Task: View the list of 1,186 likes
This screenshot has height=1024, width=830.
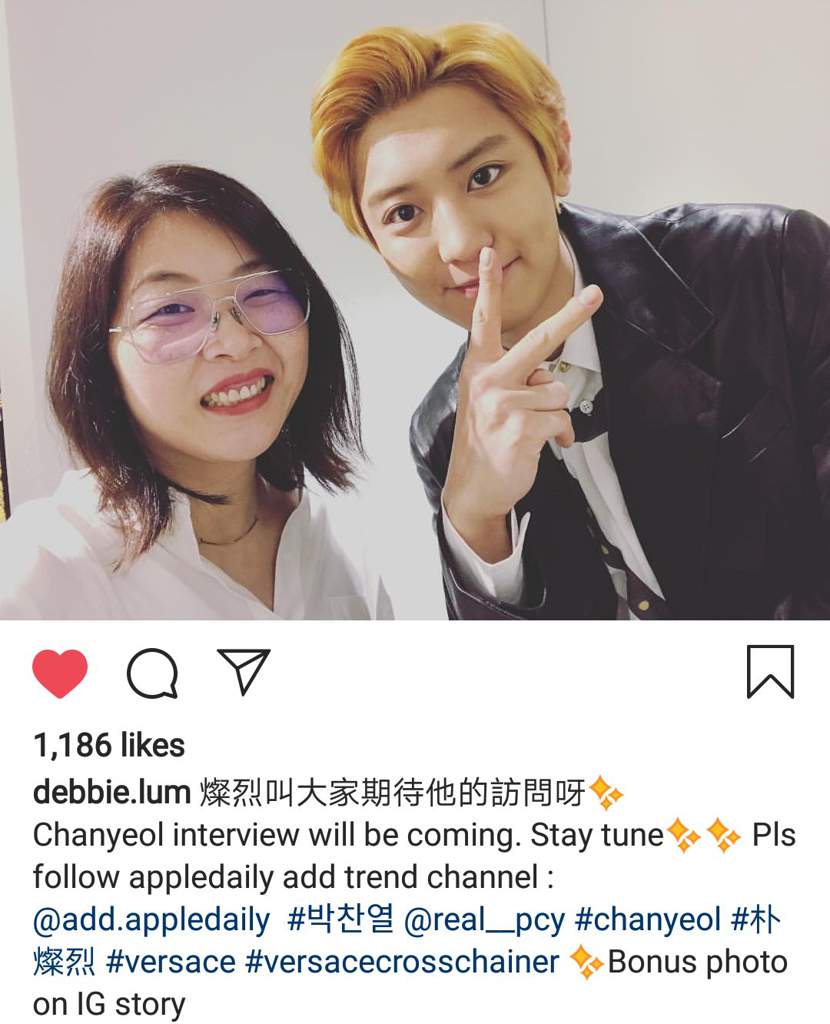Action: pyautogui.click(x=109, y=745)
